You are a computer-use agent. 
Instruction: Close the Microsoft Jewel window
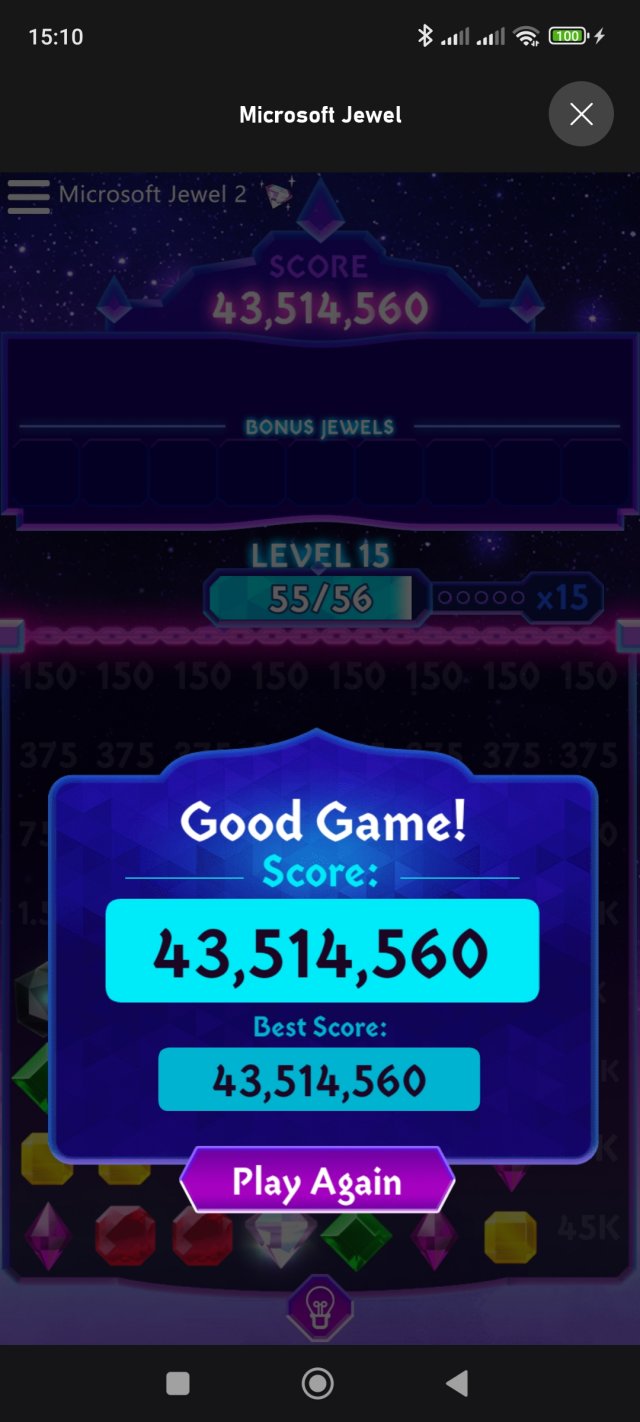click(581, 114)
